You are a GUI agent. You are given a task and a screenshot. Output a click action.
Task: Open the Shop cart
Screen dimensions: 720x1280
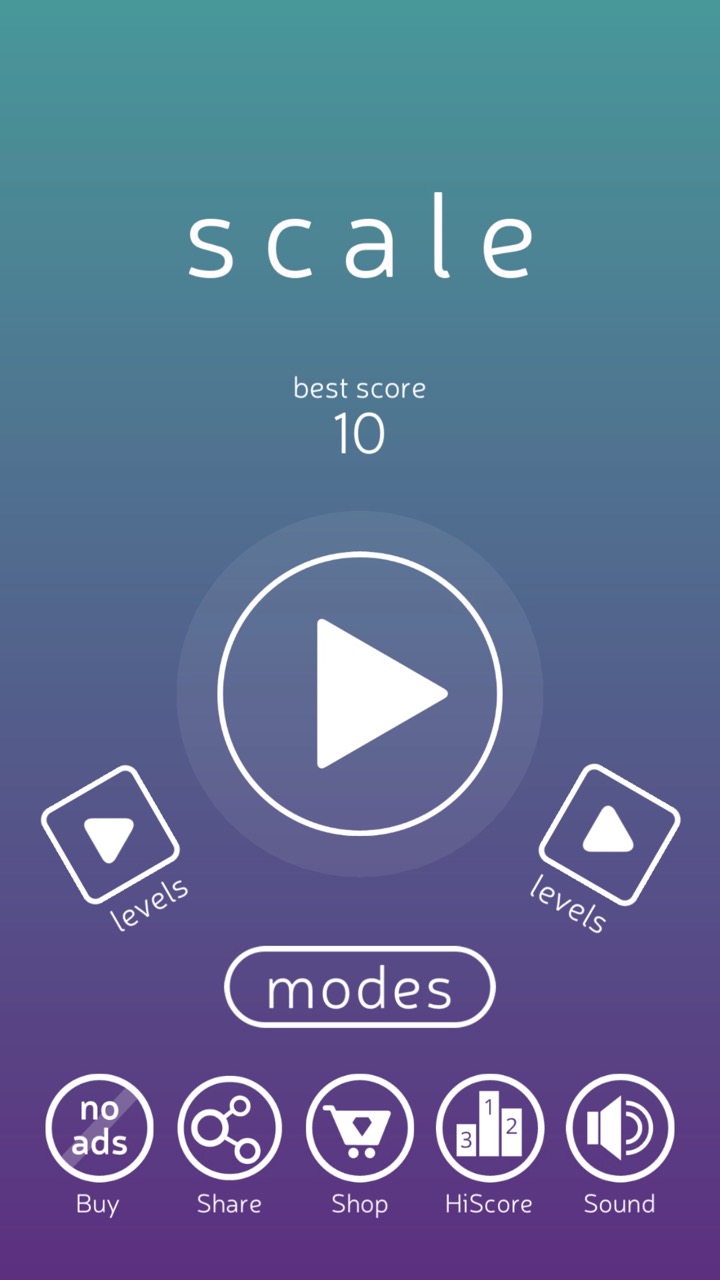(x=360, y=1128)
